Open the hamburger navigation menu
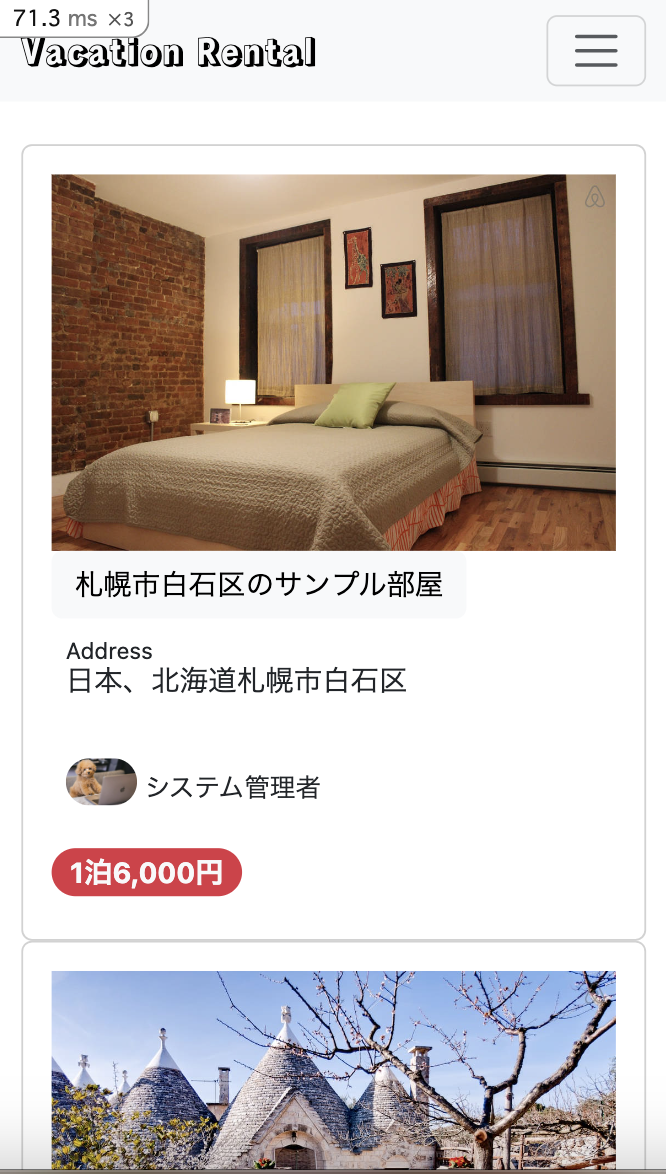The image size is (666, 1174). tap(595, 51)
